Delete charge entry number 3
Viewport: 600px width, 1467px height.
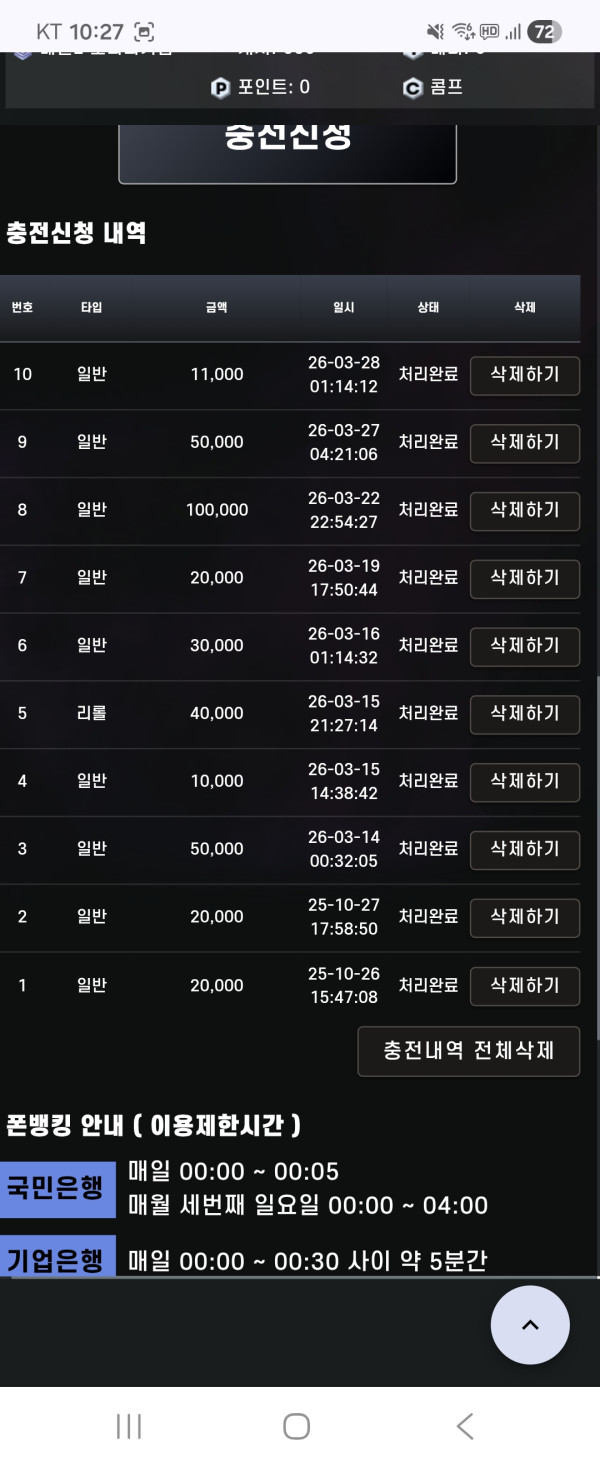point(524,849)
